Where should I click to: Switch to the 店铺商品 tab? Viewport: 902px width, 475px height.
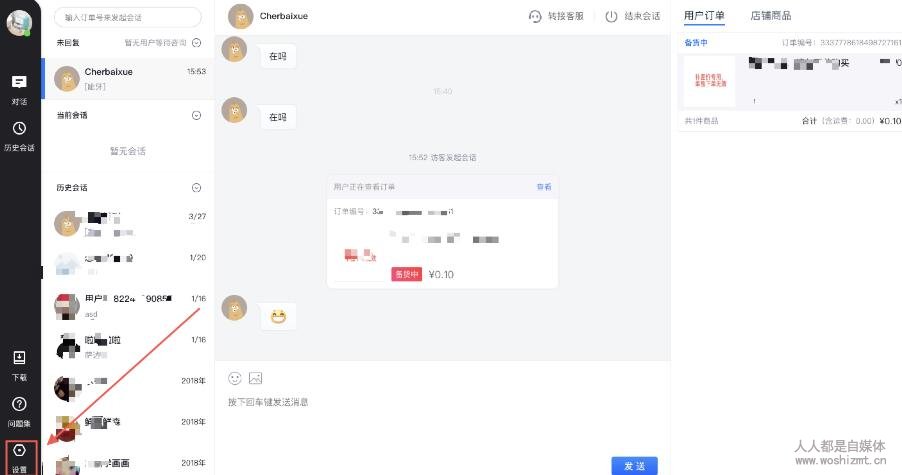click(772, 15)
